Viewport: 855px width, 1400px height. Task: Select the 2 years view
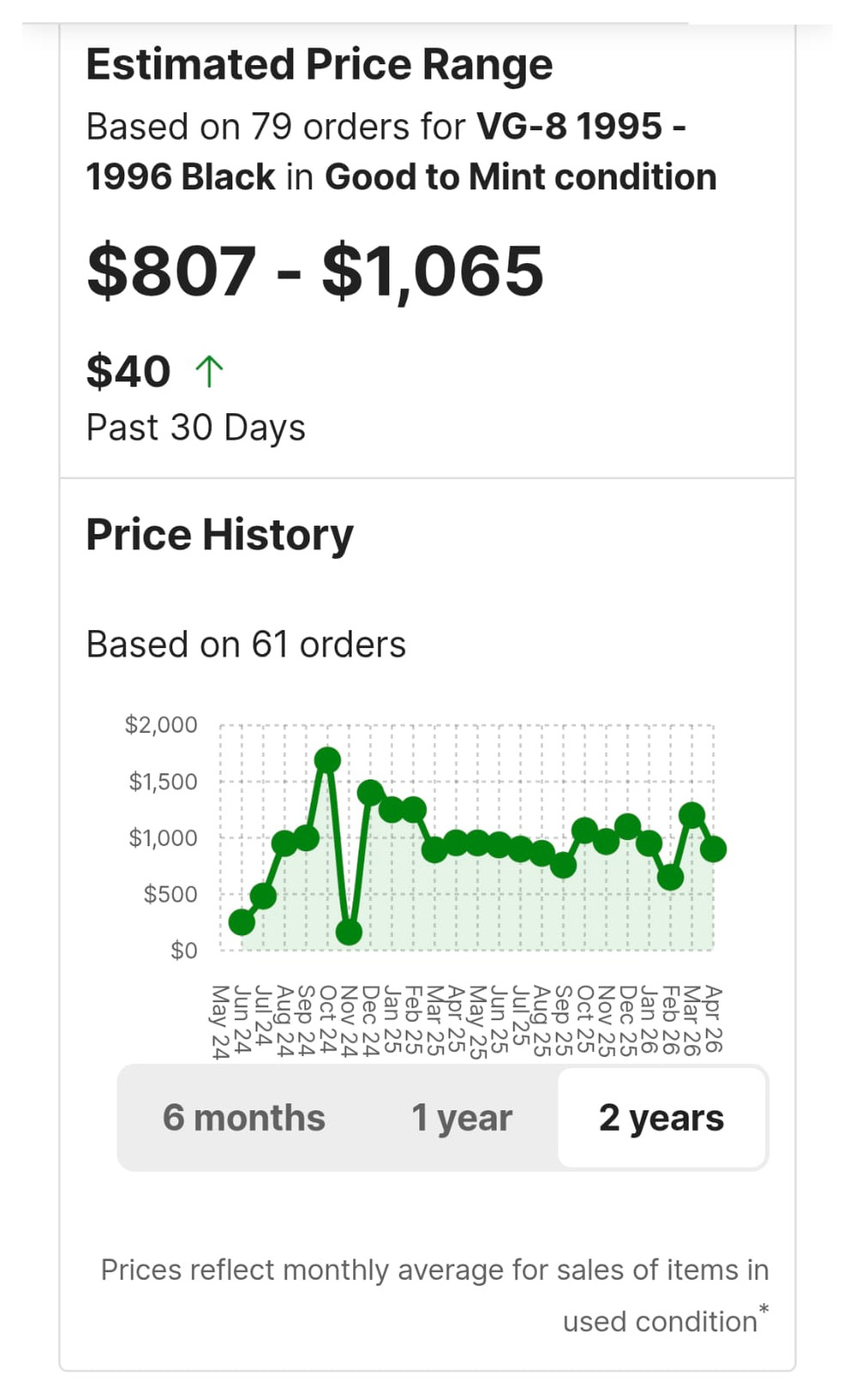pos(662,1116)
